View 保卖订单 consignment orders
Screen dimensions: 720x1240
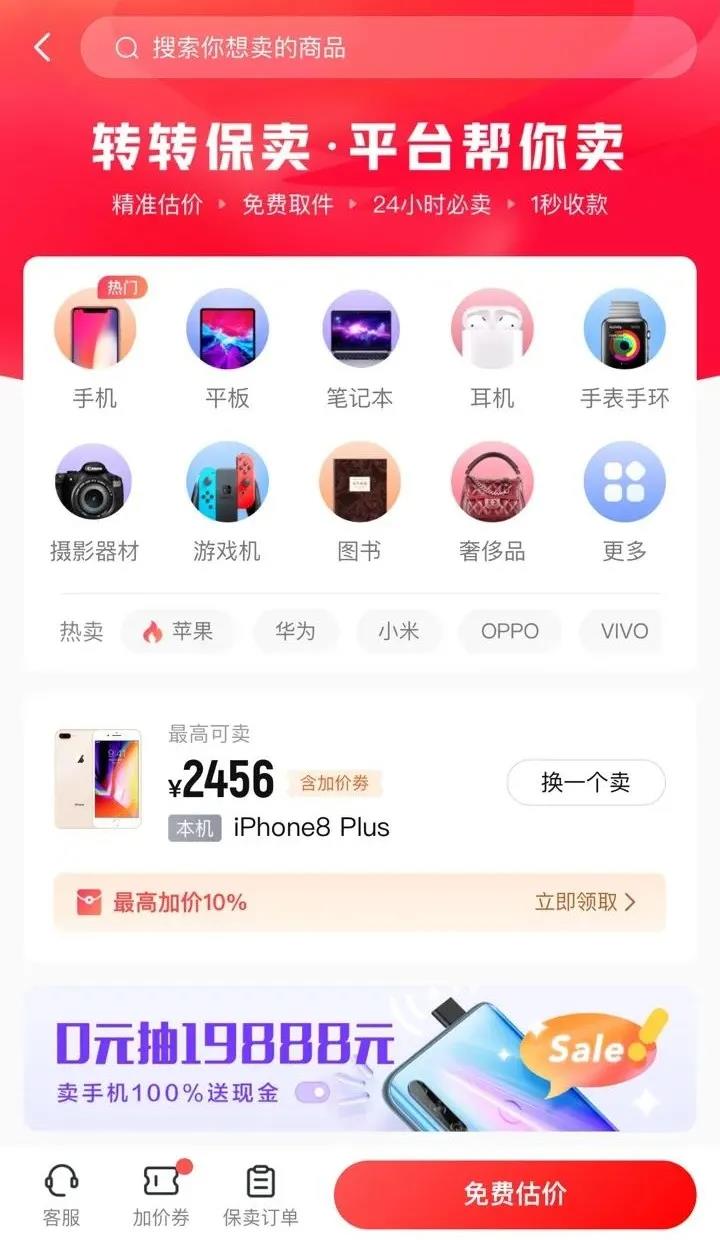click(258, 1192)
